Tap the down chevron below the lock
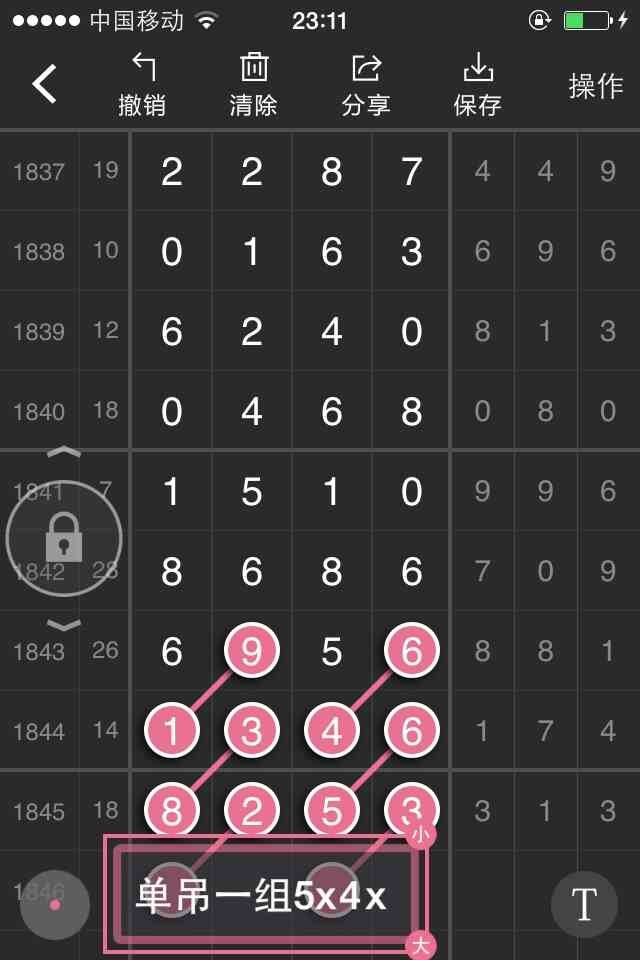640x960 pixels. pyautogui.click(x=64, y=626)
